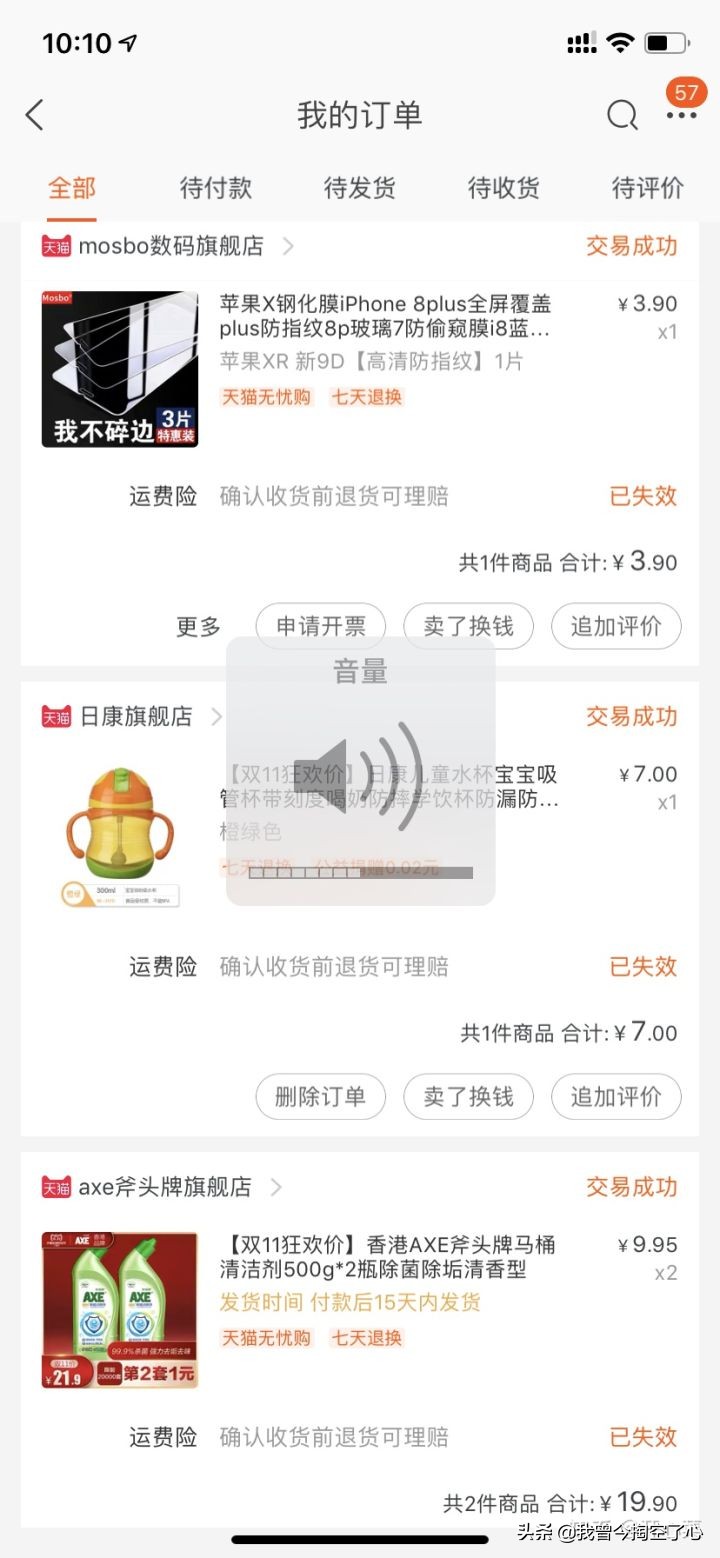Tap the Wi-Fi icon in the status bar
720x1558 pixels.
pyautogui.click(x=619, y=41)
